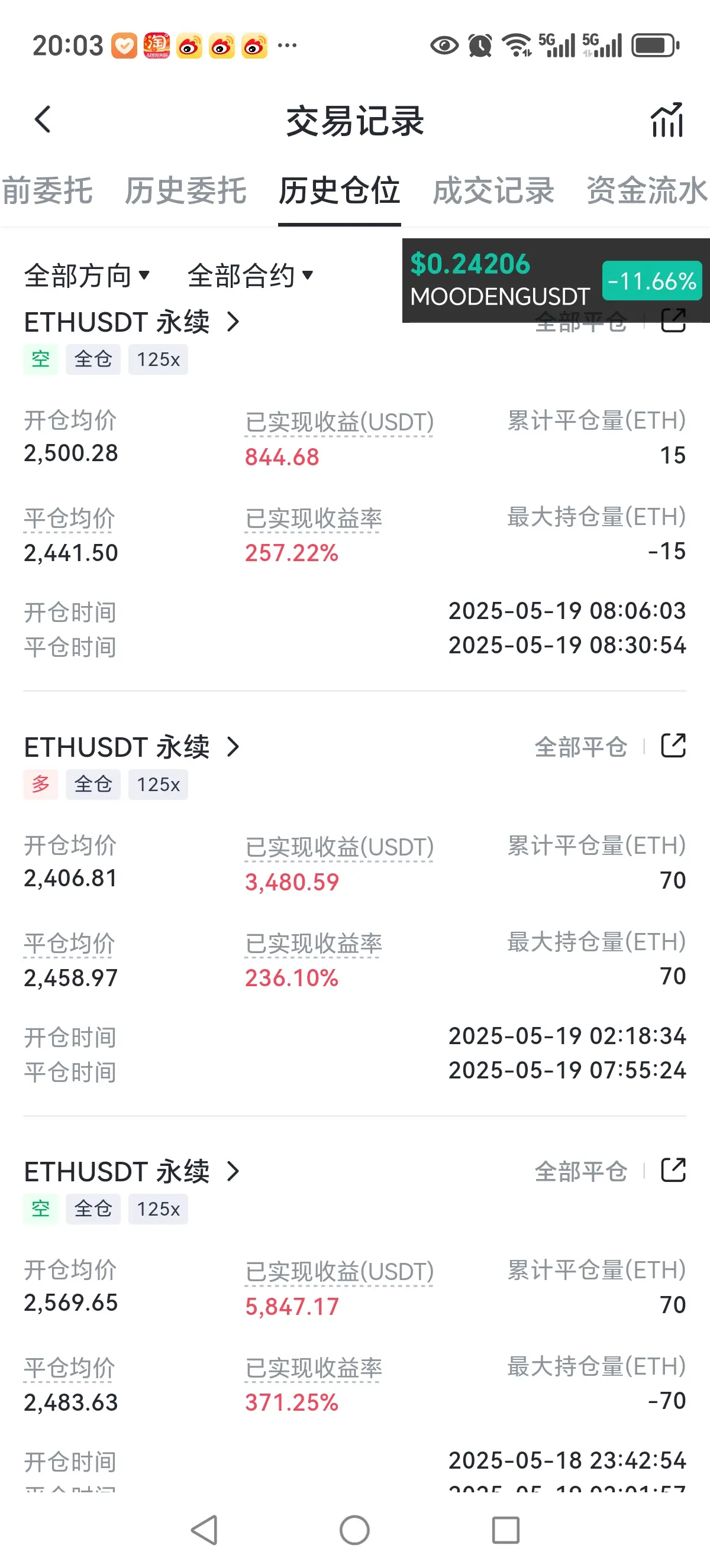Open recent apps from the navigation bar
The width and height of the screenshot is (710, 1568).
click(505, 1530)
